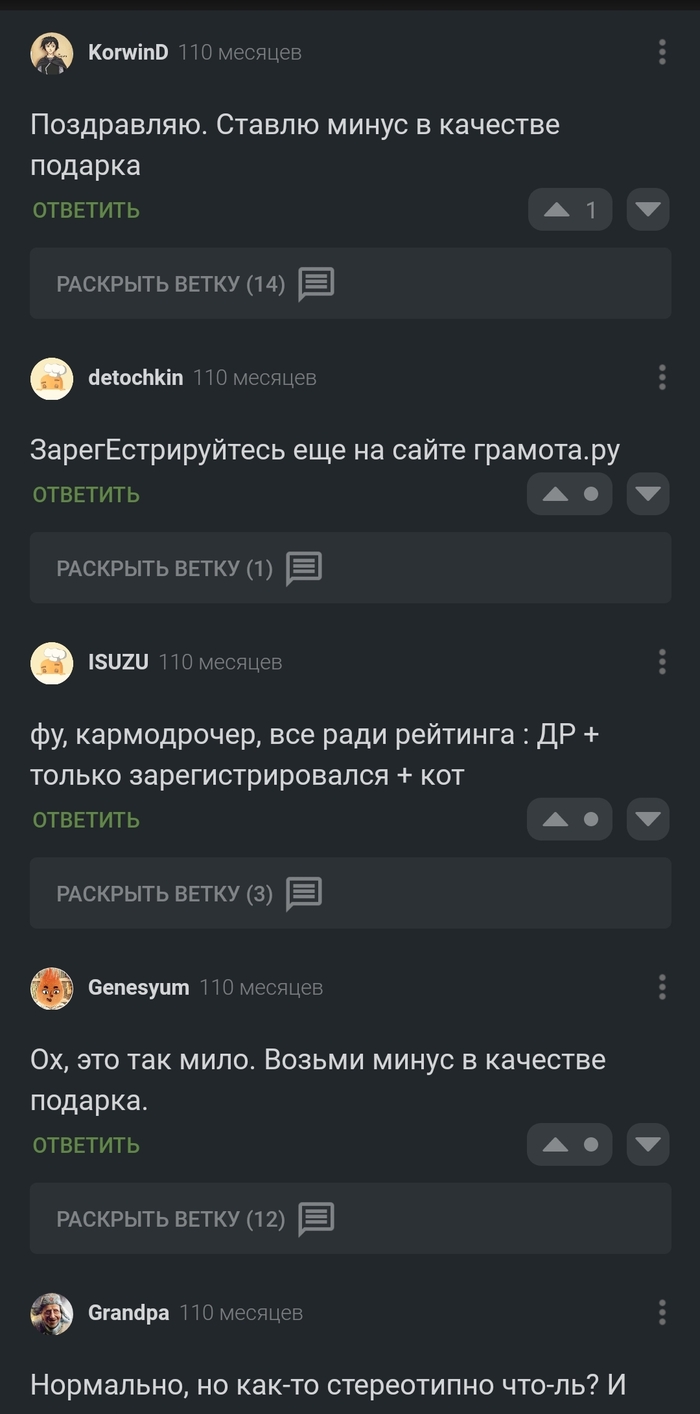Open overflow menu on KorwinD's comment
This screenshot has height=1414, width=700.
pos(662,52)
